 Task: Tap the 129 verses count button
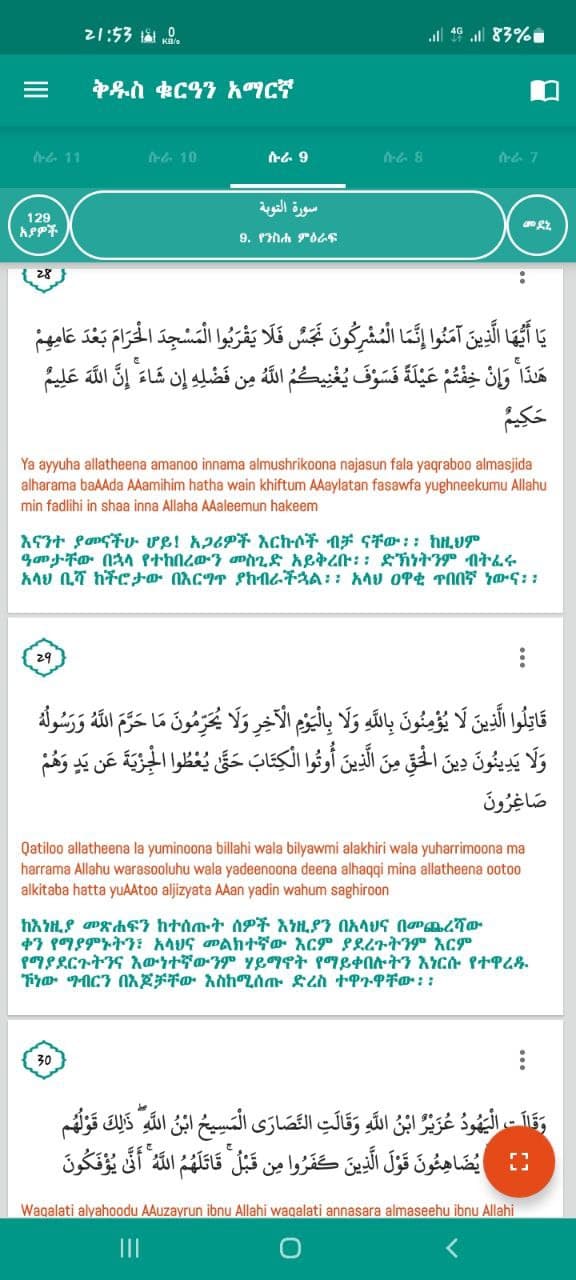pyautogui.click(x=38, y=224)
